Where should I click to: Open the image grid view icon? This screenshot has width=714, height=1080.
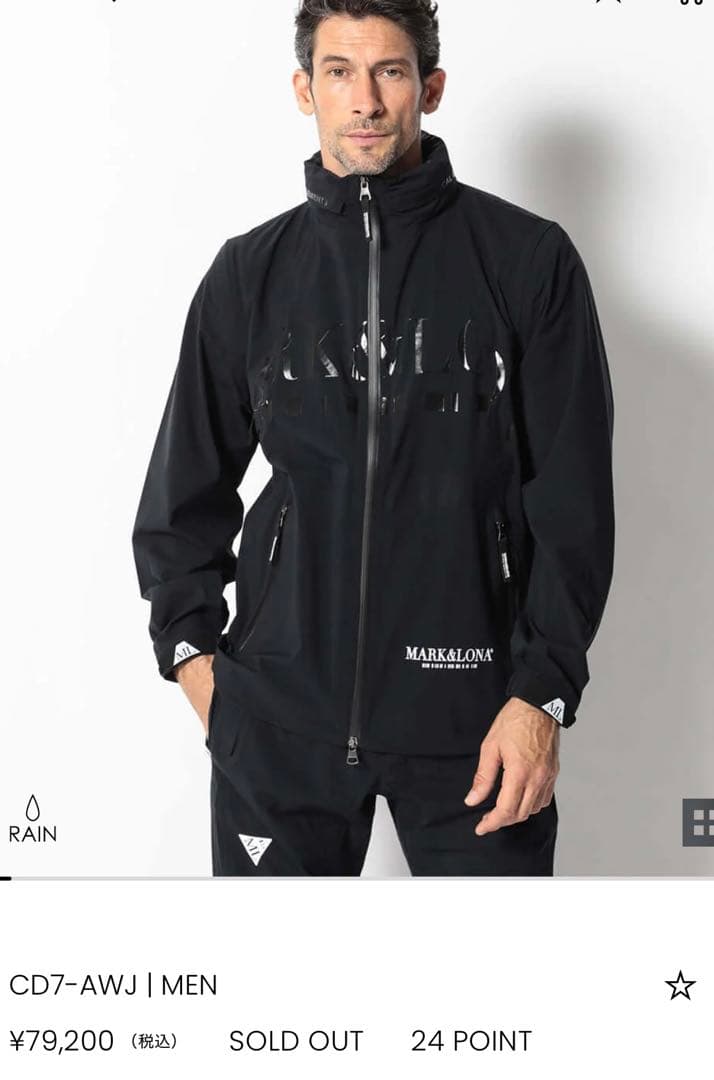tap(699, 822)
